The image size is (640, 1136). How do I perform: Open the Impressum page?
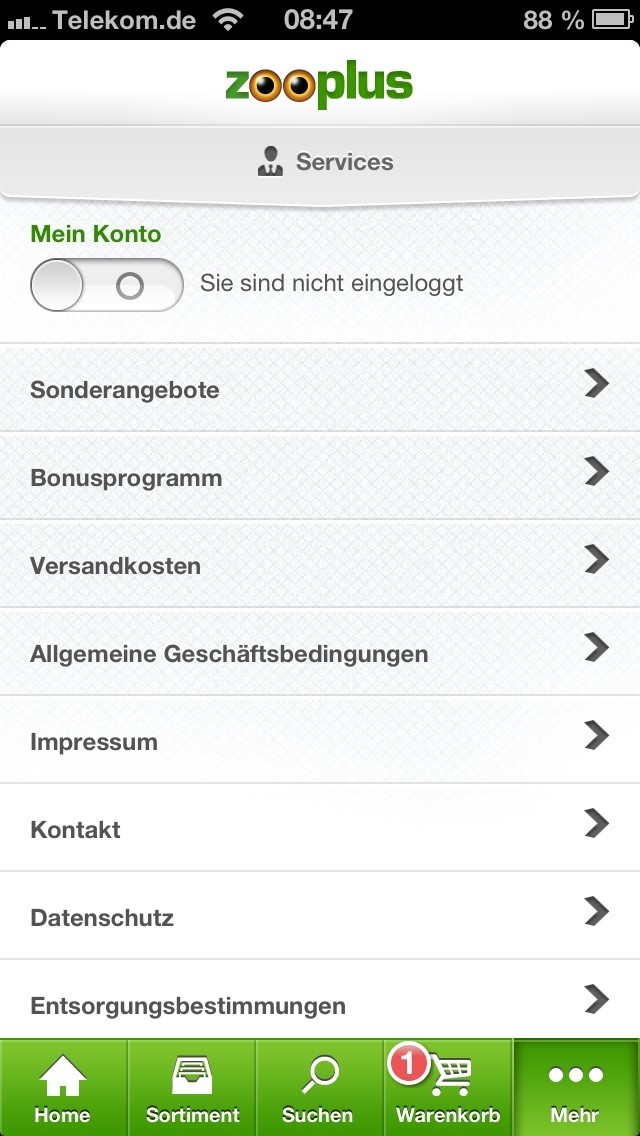point(320,740)
